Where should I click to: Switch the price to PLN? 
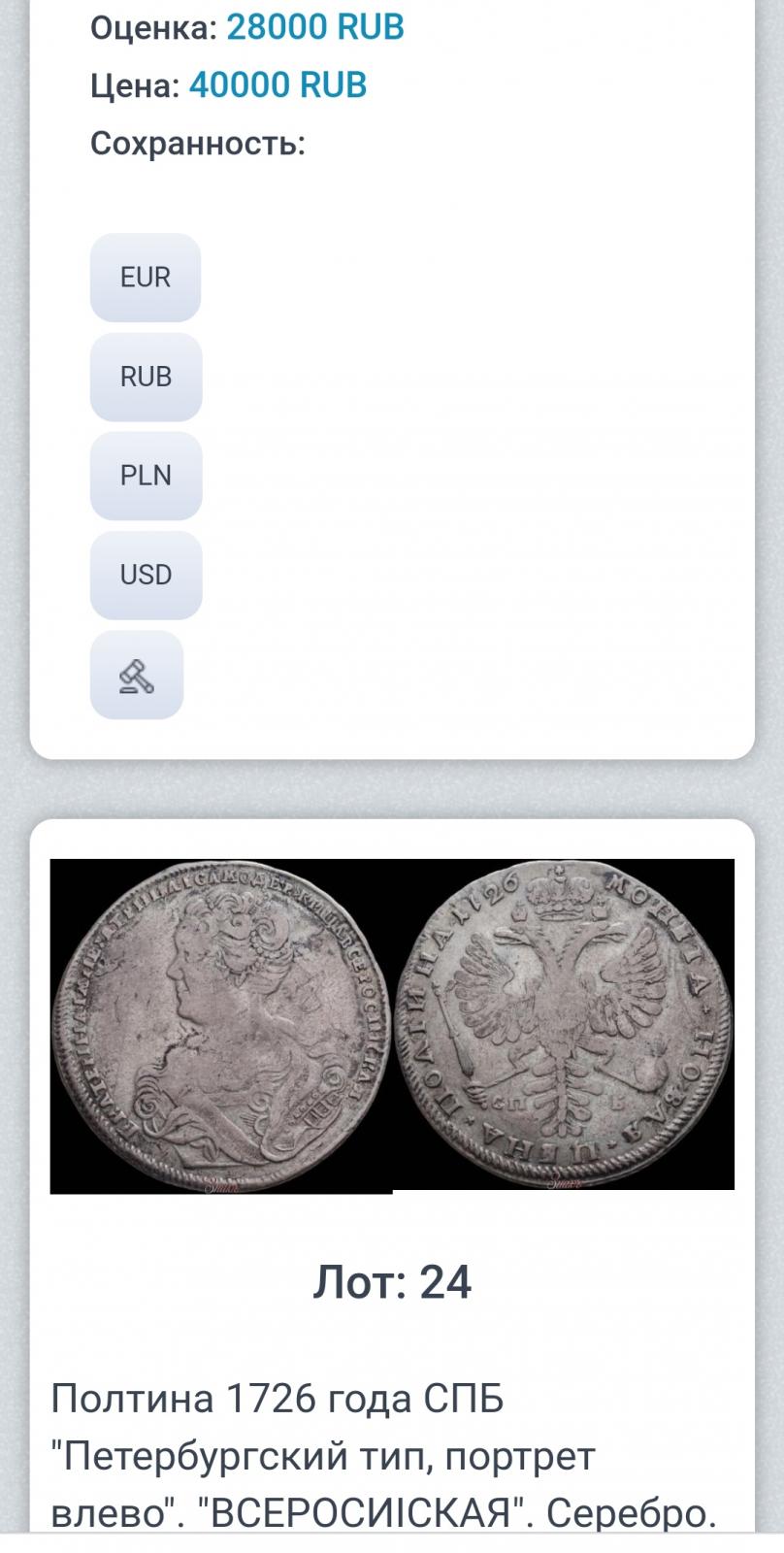[146, 476]
